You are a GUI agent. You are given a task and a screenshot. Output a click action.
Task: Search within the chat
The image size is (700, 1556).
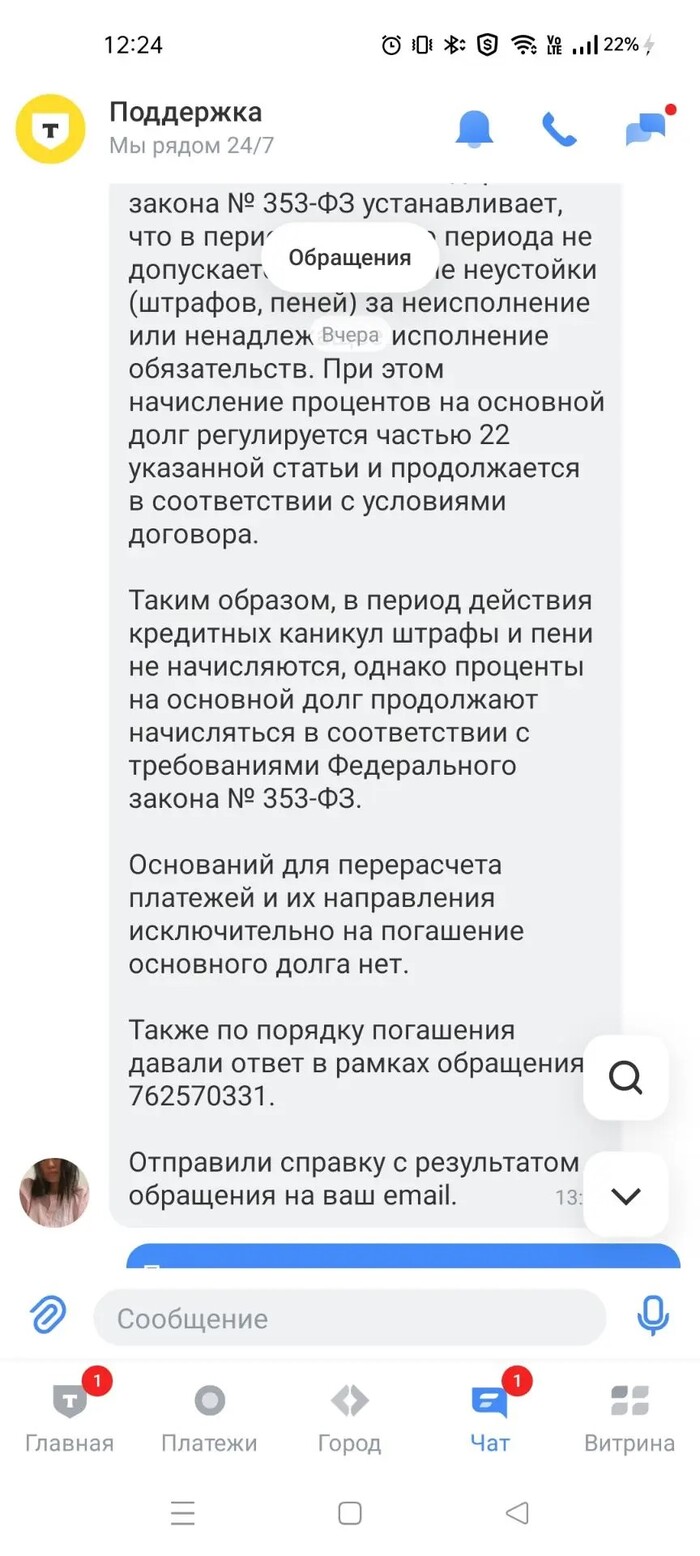626,1078
